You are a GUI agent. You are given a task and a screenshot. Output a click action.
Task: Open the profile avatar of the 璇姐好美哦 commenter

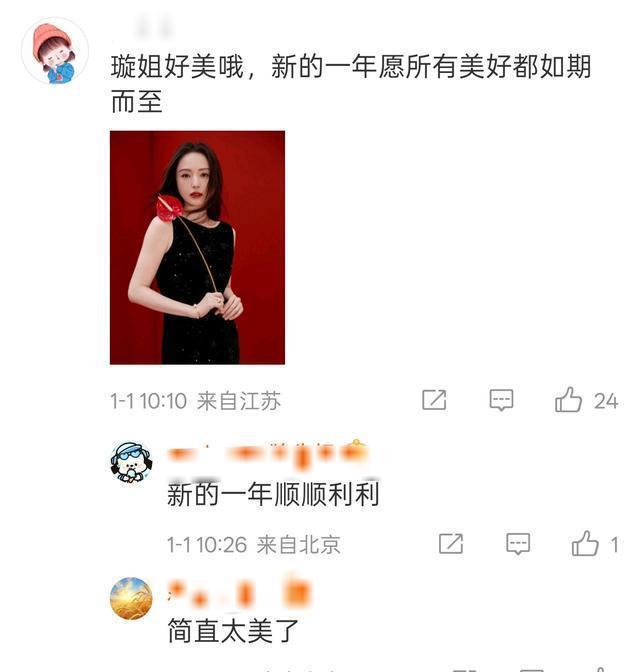(54, 51)
